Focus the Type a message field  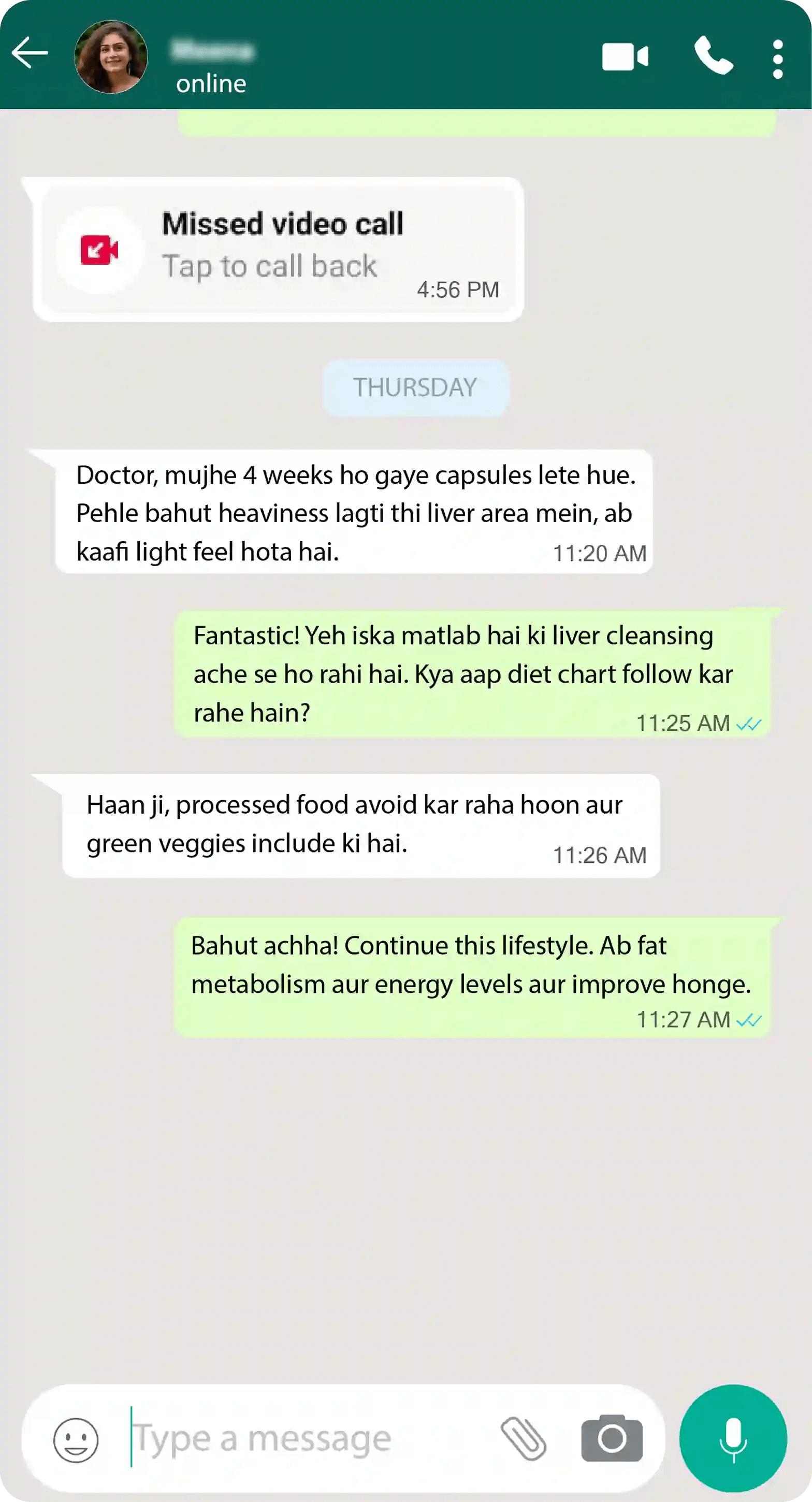pos(309,1438)
